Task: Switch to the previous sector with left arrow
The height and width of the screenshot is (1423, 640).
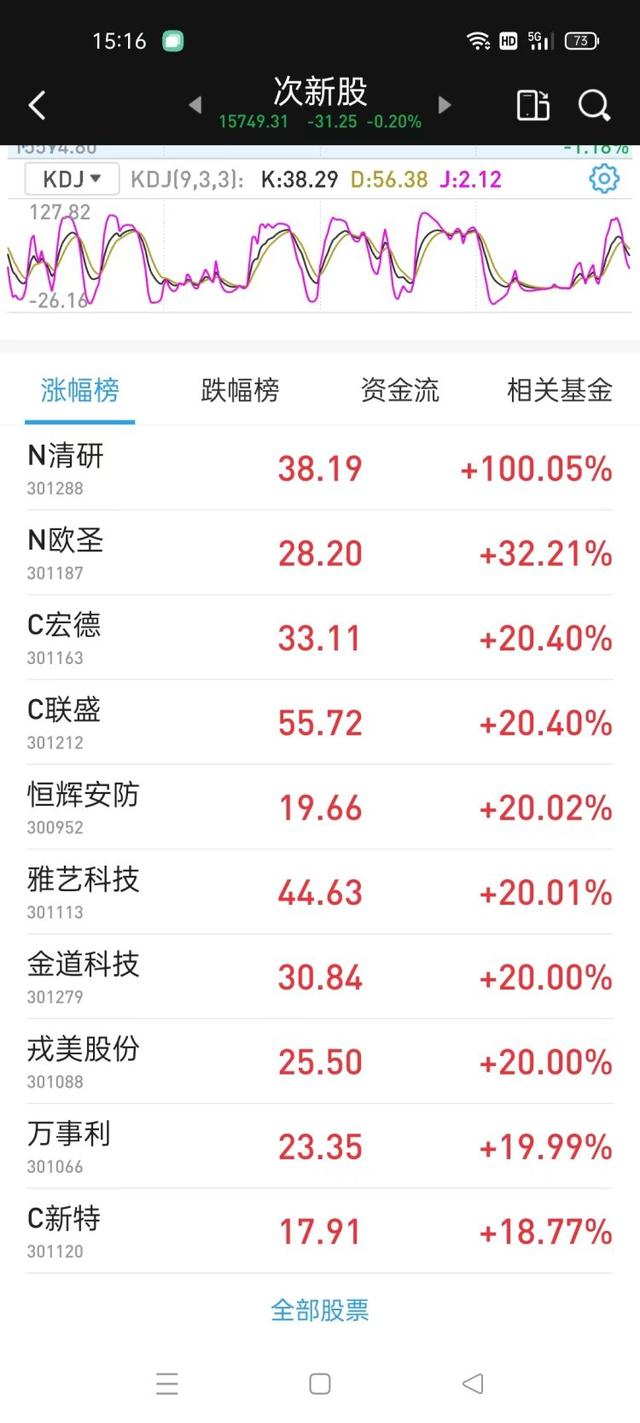Action: click(x=195, y=104)
